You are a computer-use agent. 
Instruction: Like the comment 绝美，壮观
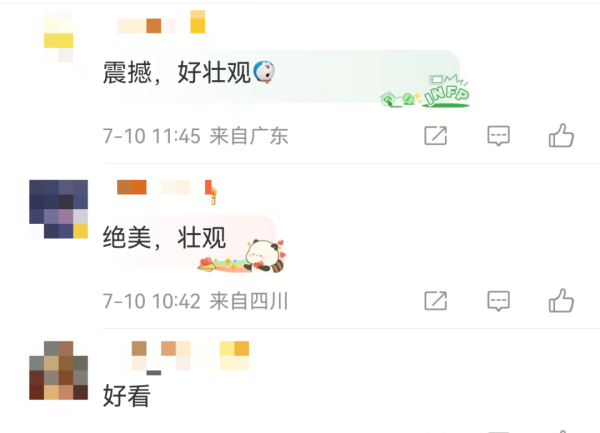(x=562, y=300)
